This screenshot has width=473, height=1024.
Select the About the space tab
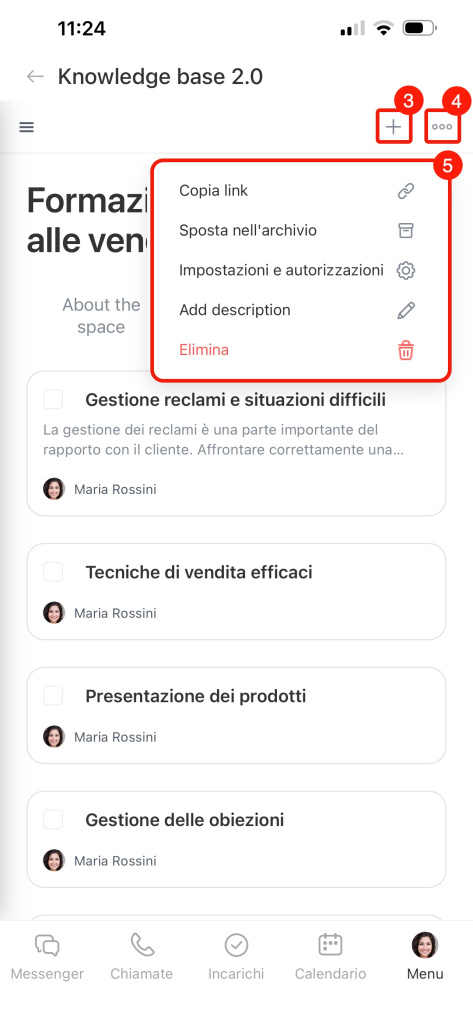pyautogui.click(x=101, y=315)
